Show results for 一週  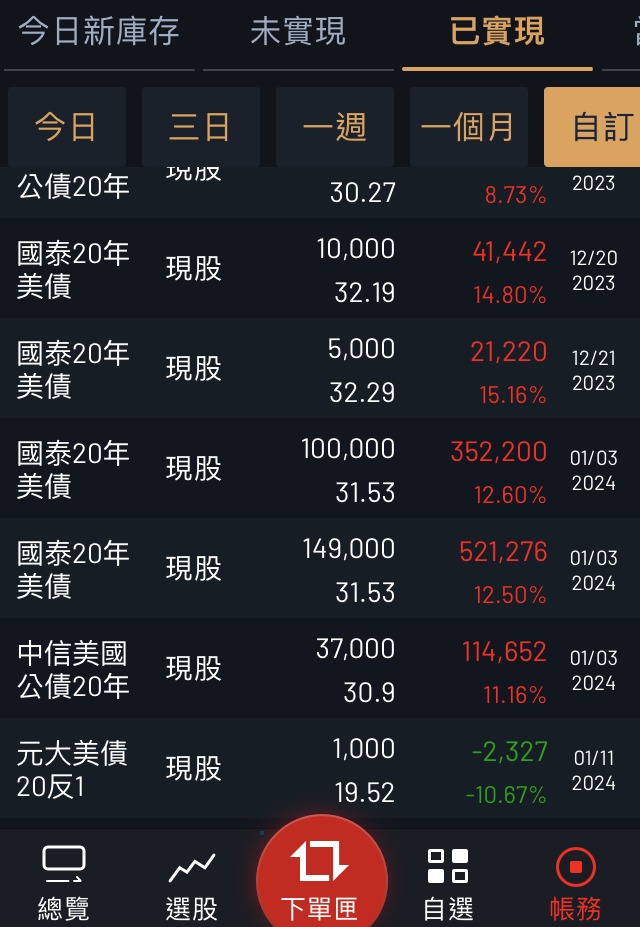coord(334,127)
